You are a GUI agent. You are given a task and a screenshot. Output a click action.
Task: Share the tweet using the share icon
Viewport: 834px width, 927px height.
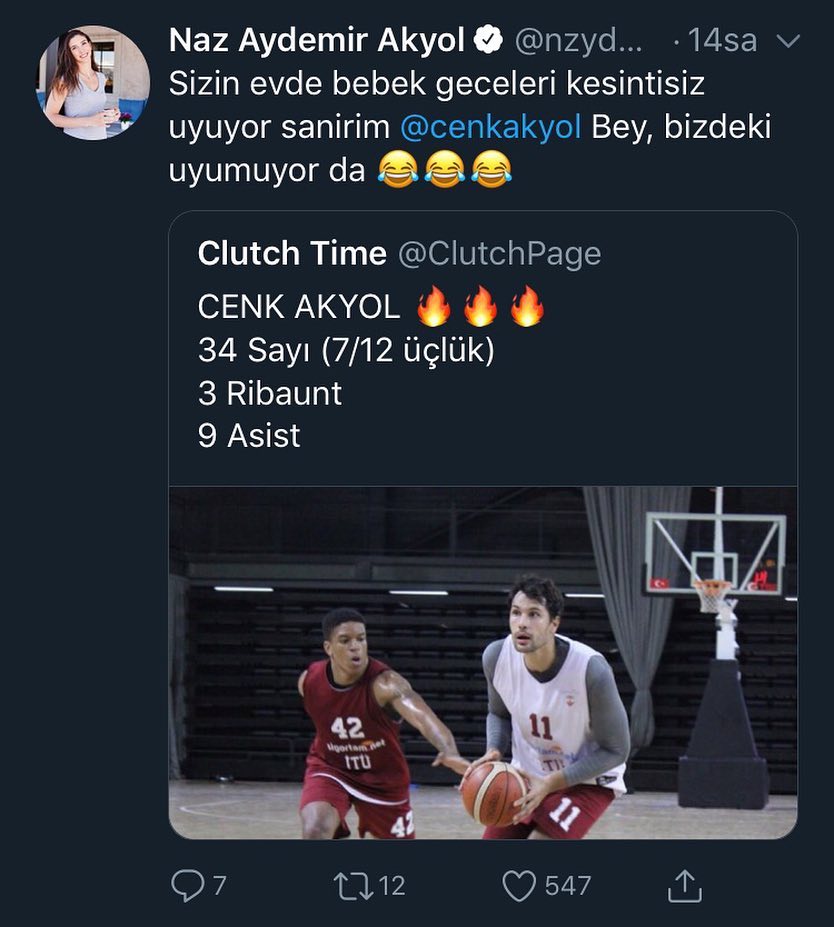[684, 886]
